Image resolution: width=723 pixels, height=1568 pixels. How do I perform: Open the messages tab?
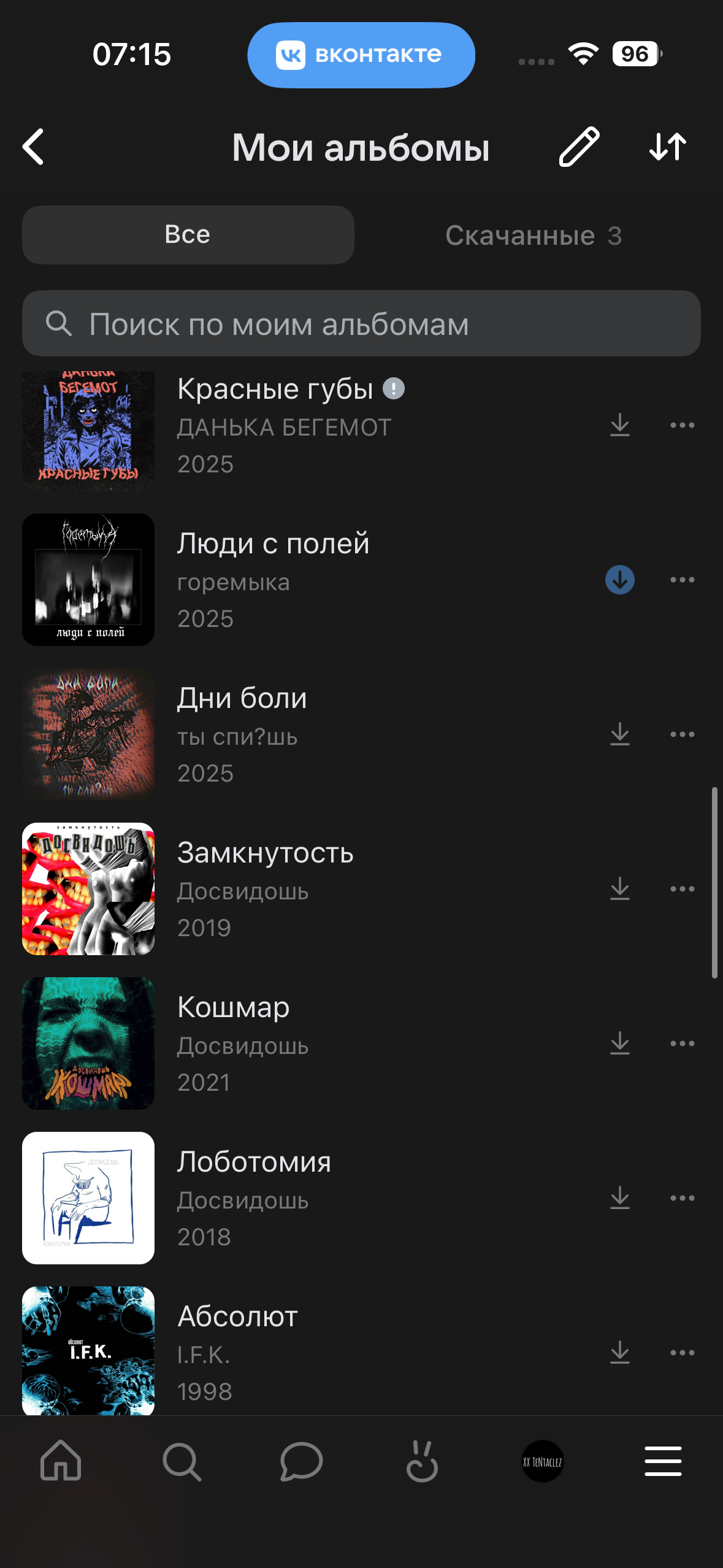click(301, 1461)
